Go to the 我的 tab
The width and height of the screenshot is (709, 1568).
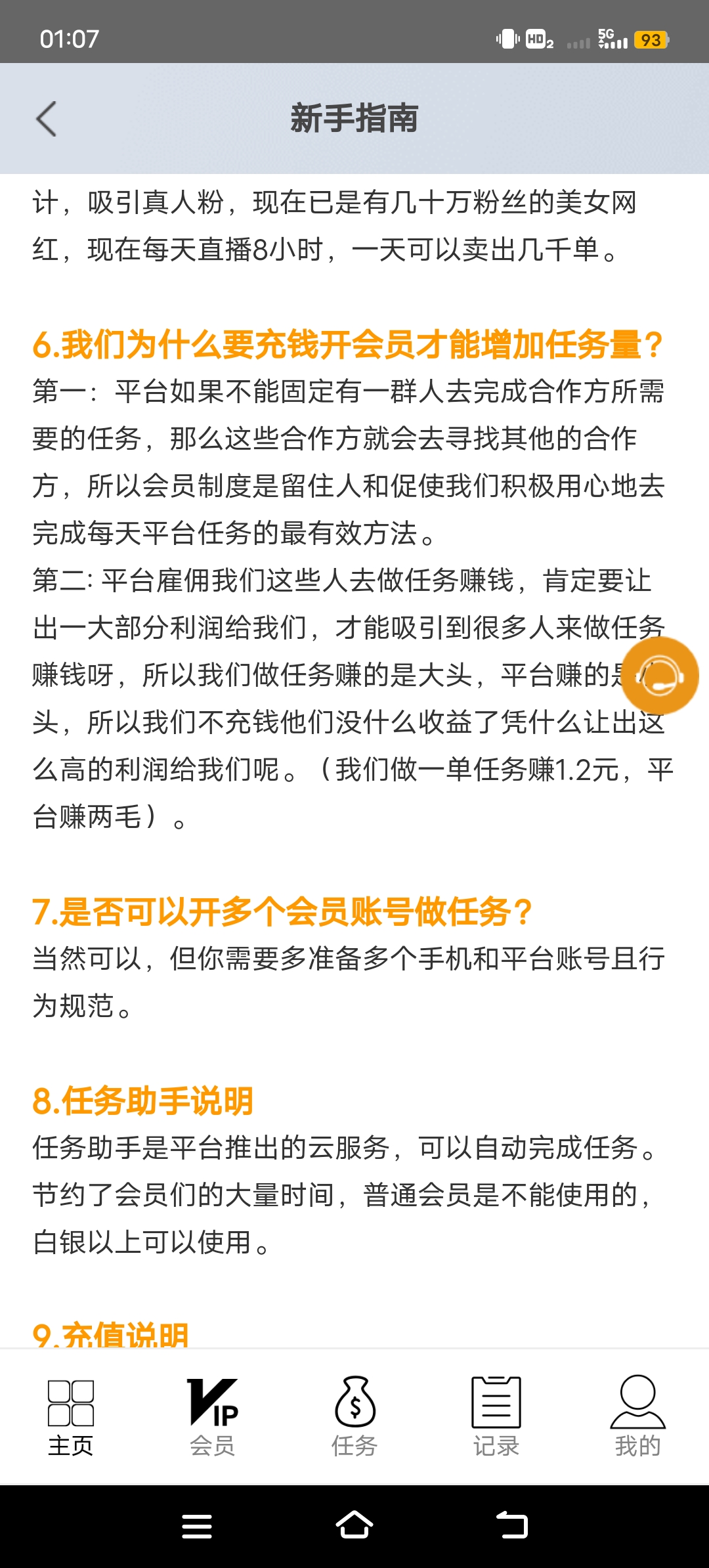(637, 1416)
